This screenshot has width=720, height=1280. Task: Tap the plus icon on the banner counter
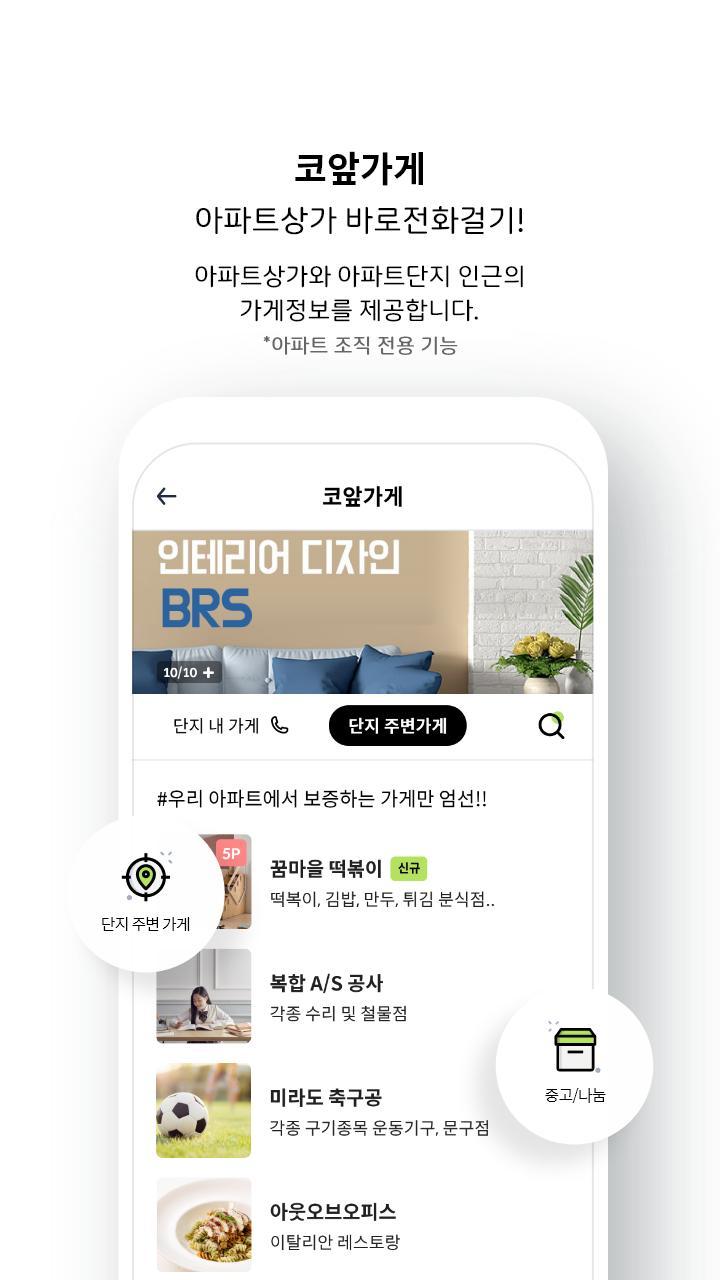pyautogui.click(x=205, y=671)
